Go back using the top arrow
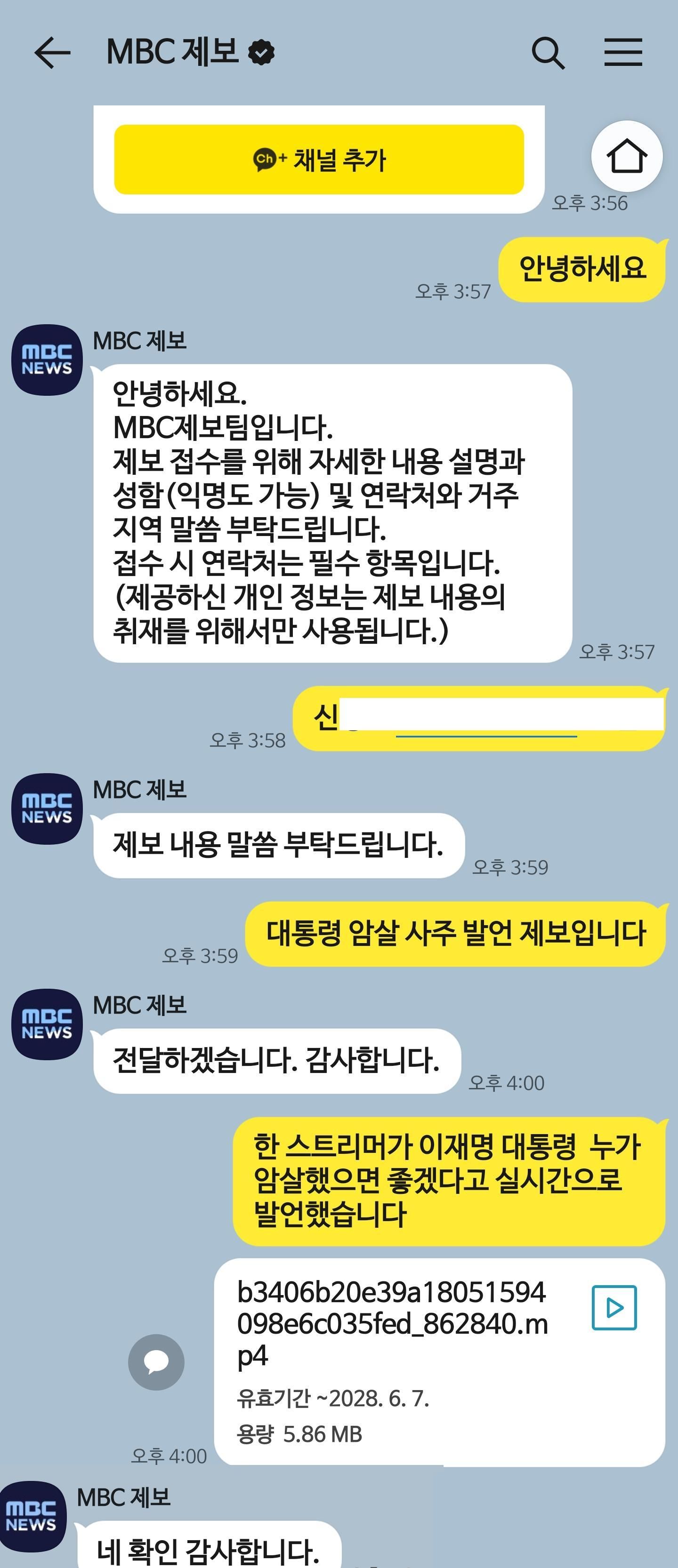Screen dimensions: 678x1568 click(52, 52)
